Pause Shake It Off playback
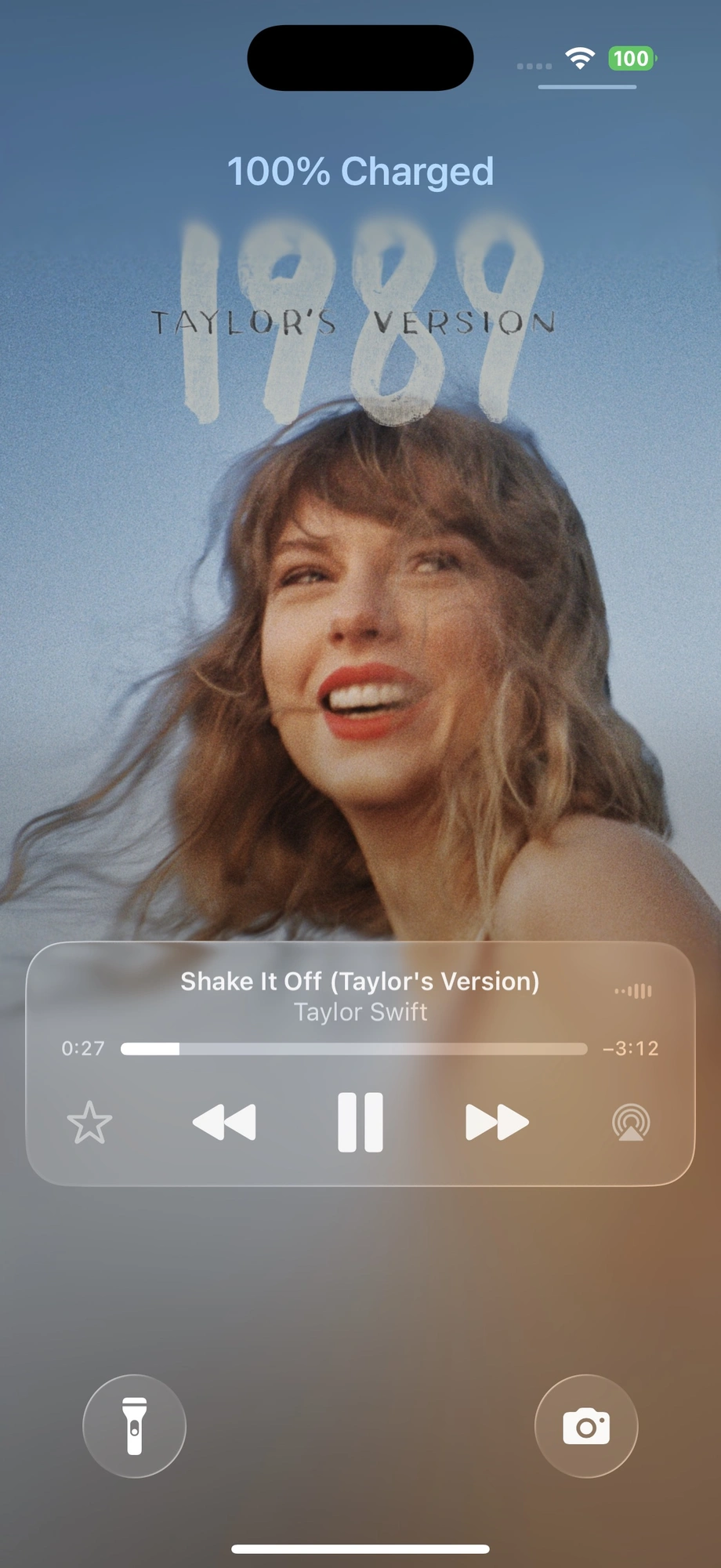The height and width of the screenshot is (1568, 721). point(360,1122)
